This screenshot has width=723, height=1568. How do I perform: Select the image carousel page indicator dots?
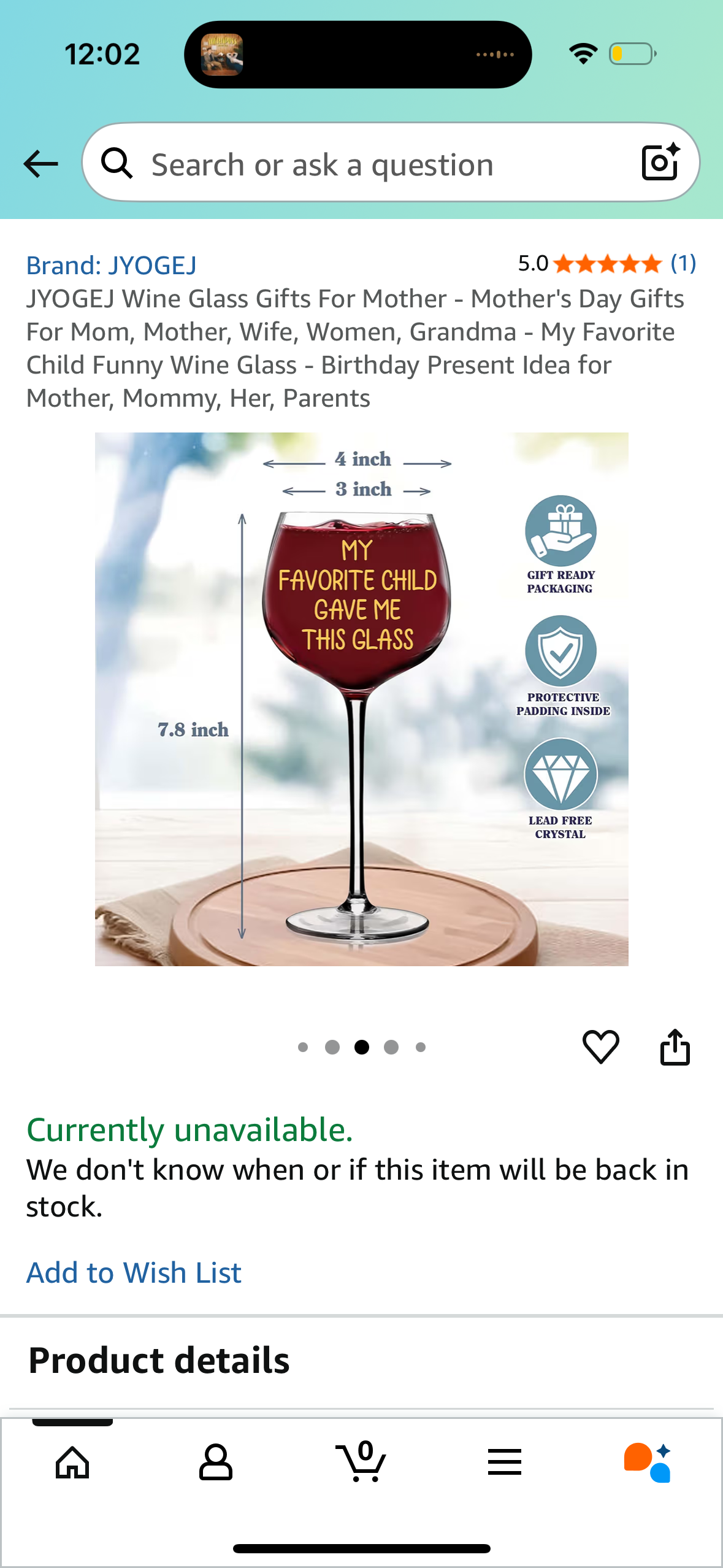coord(361,1047)
